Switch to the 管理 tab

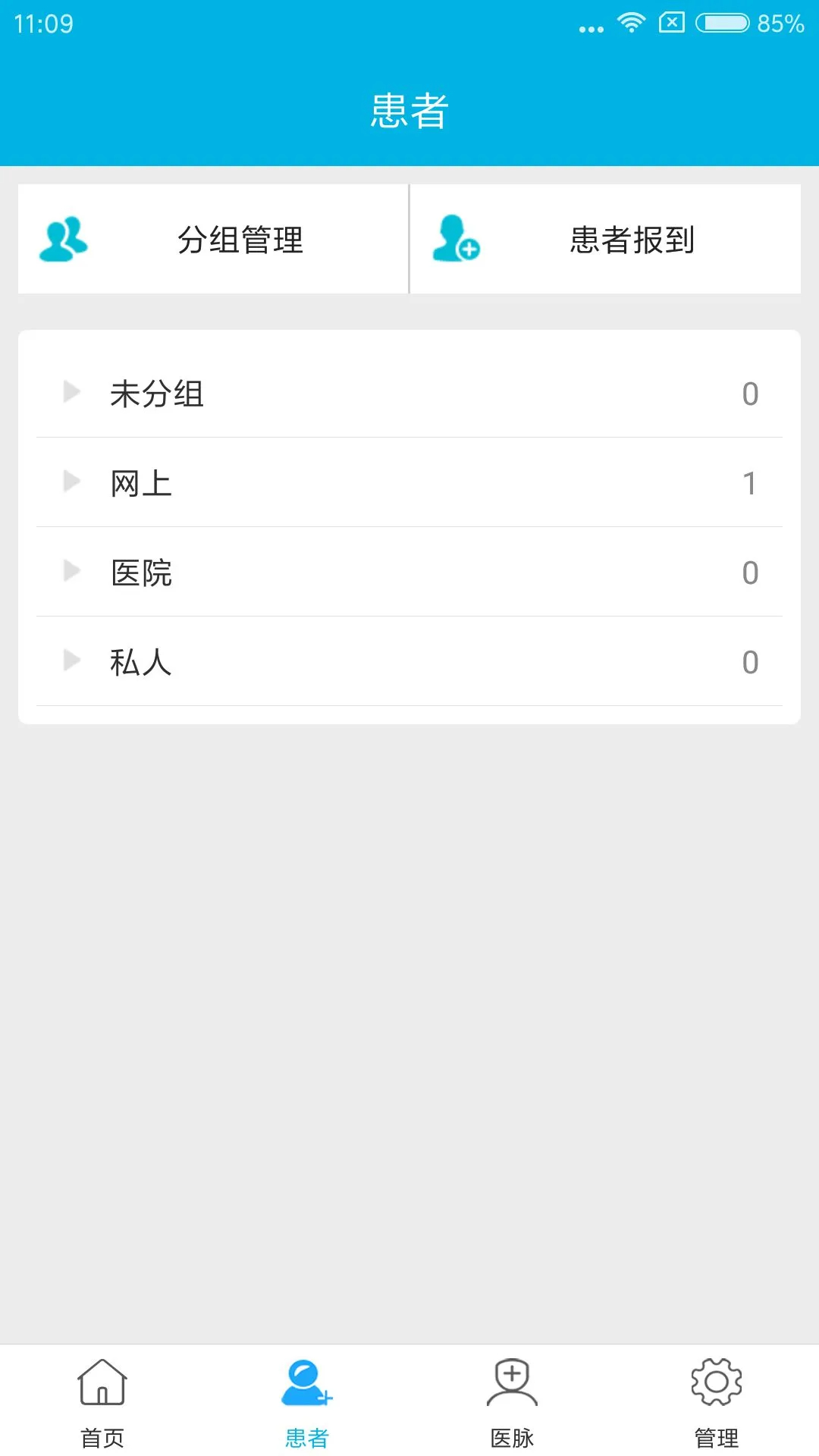click(x=717, y=1407)
